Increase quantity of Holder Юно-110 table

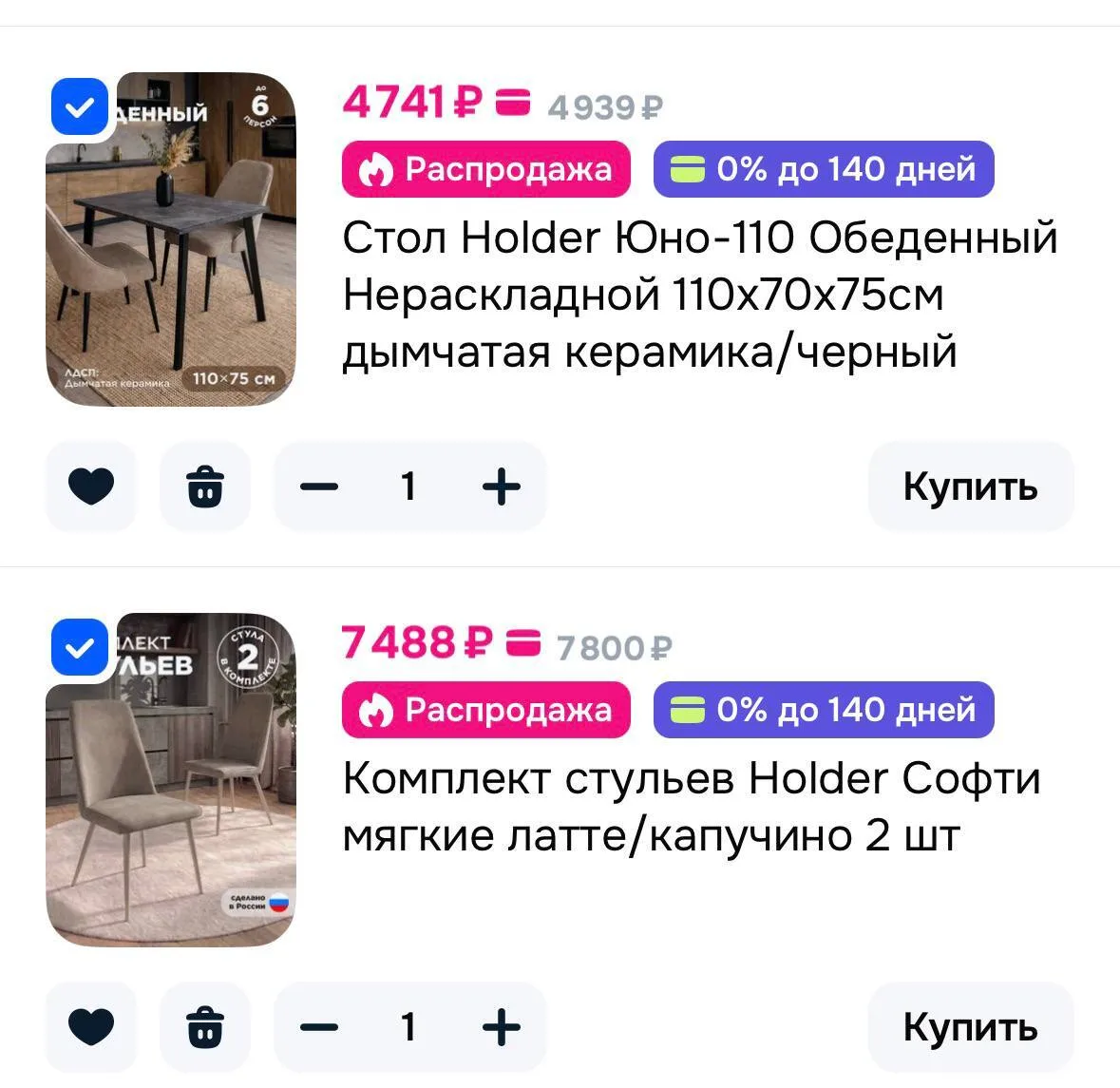pos(502,487)
